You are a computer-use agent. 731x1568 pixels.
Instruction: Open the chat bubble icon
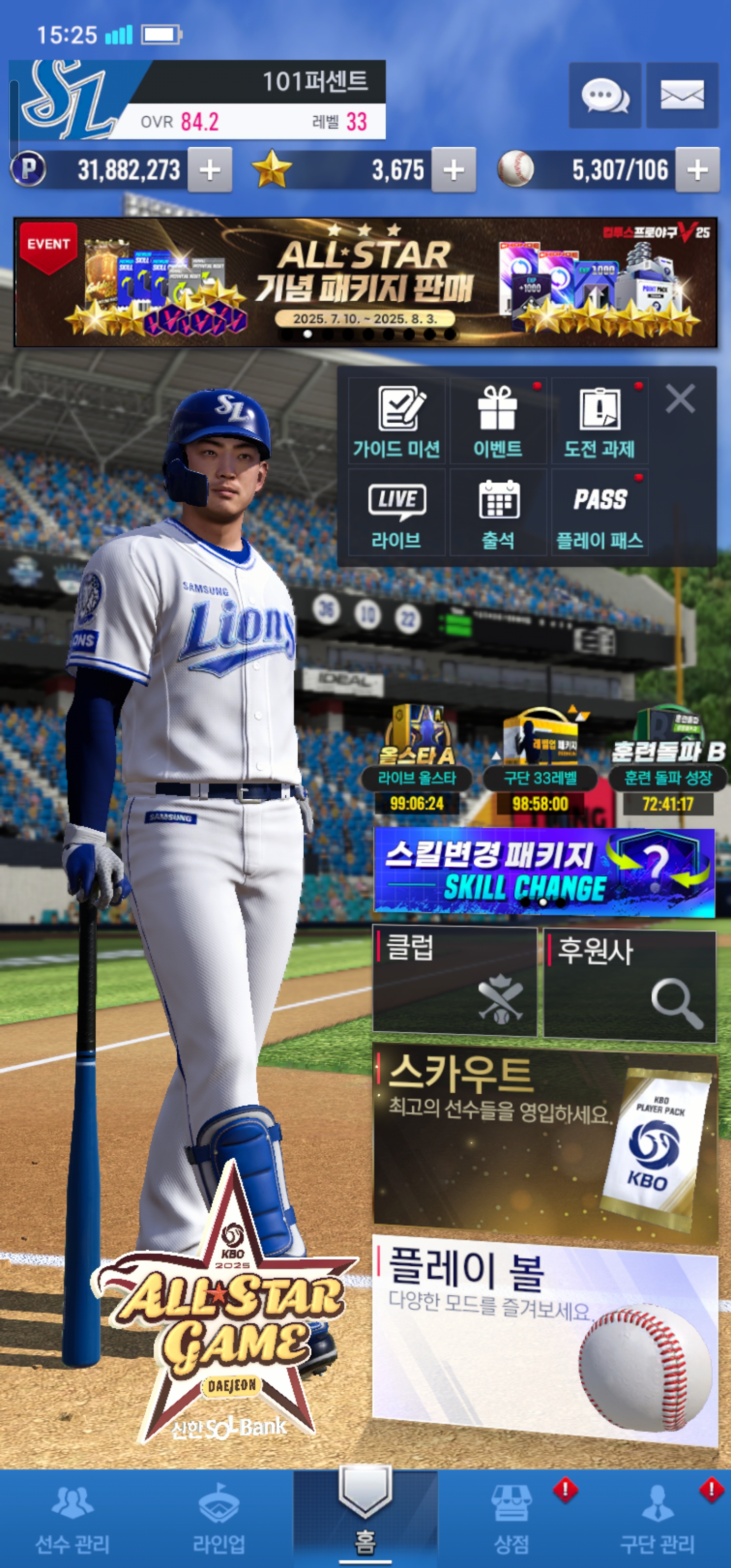pyautogui.click(x=605, y=95)
